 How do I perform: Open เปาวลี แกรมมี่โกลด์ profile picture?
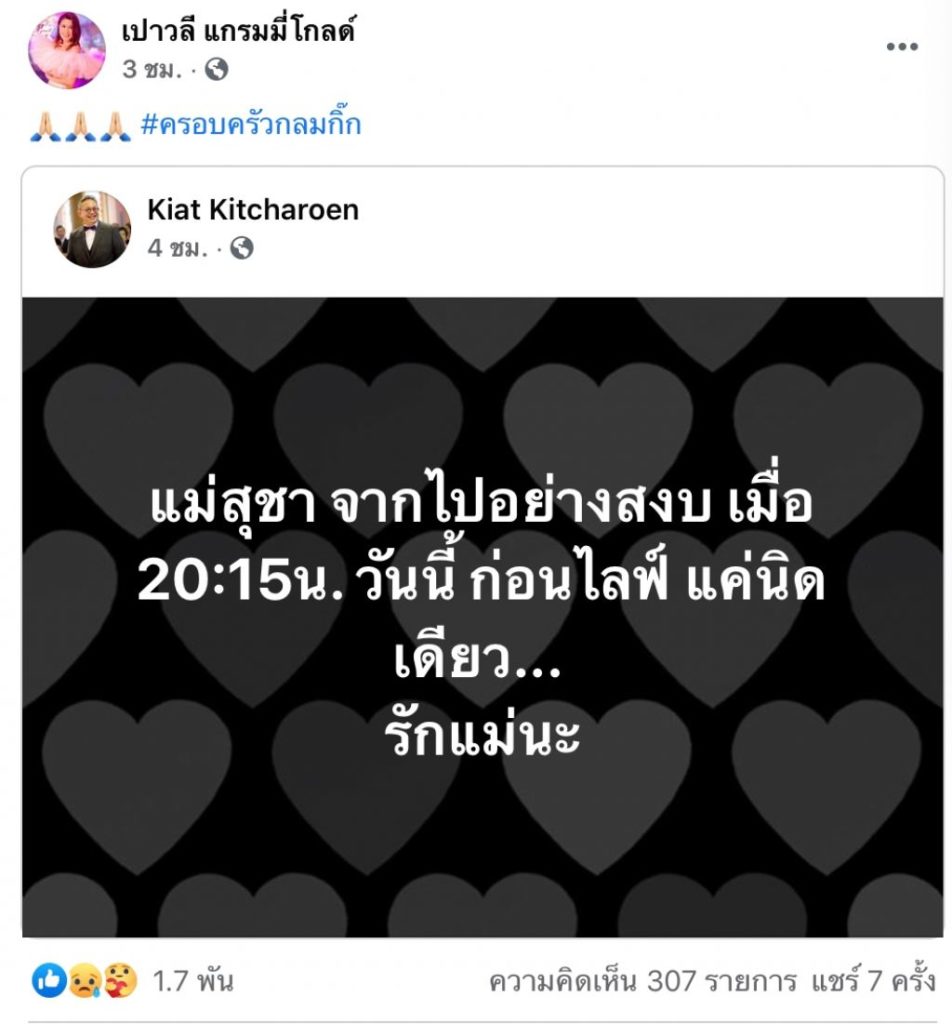coord(67,51)
